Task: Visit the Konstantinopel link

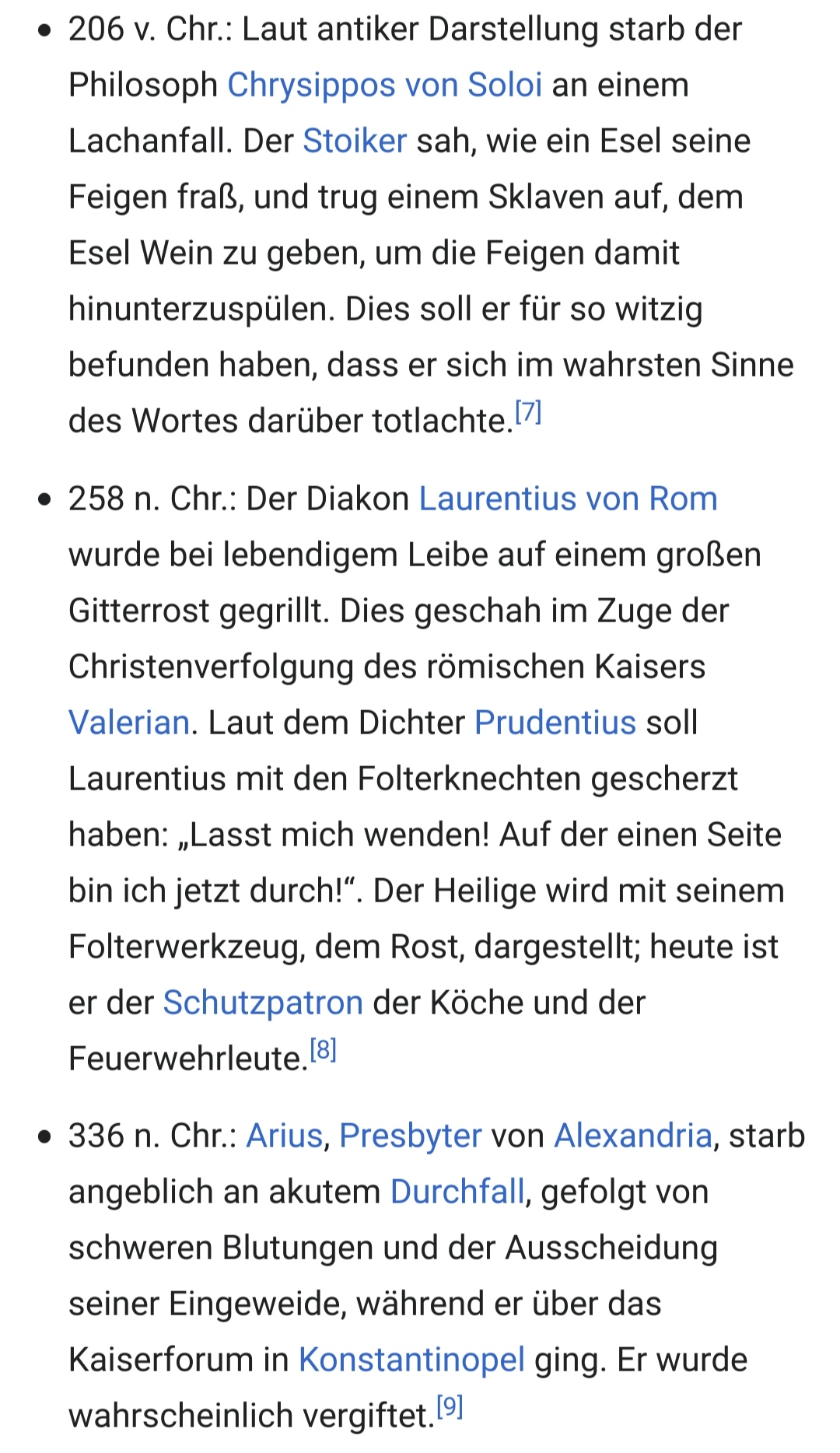Action: point(411,1360)
